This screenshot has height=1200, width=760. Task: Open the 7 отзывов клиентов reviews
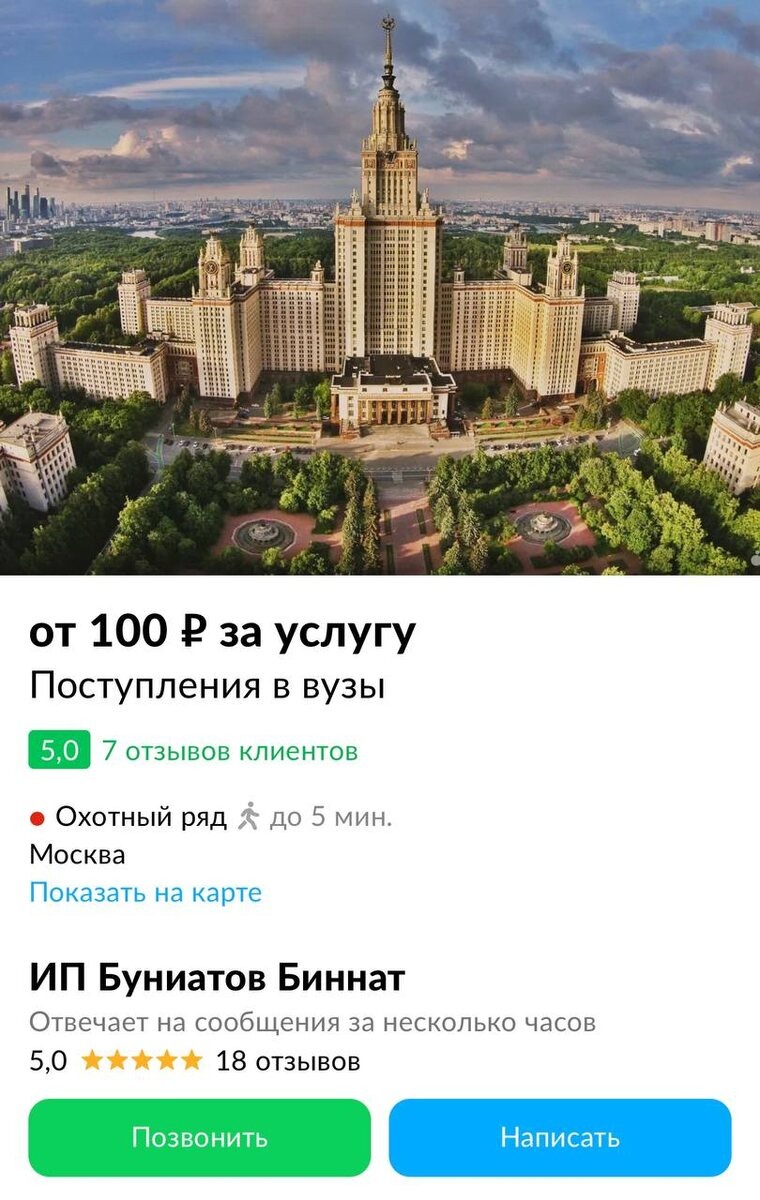229,751
